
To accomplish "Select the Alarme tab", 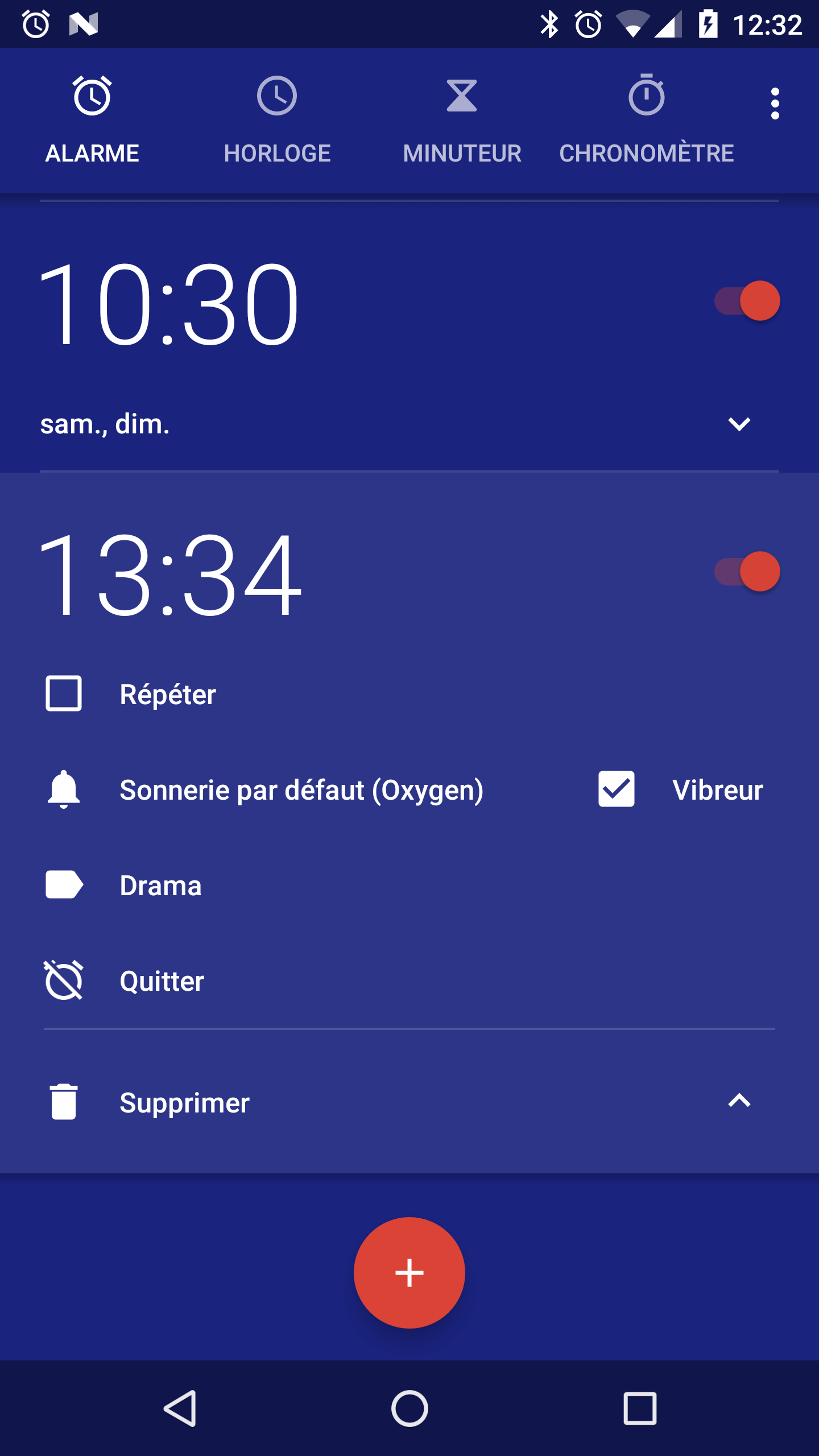I will pos(92,121).
